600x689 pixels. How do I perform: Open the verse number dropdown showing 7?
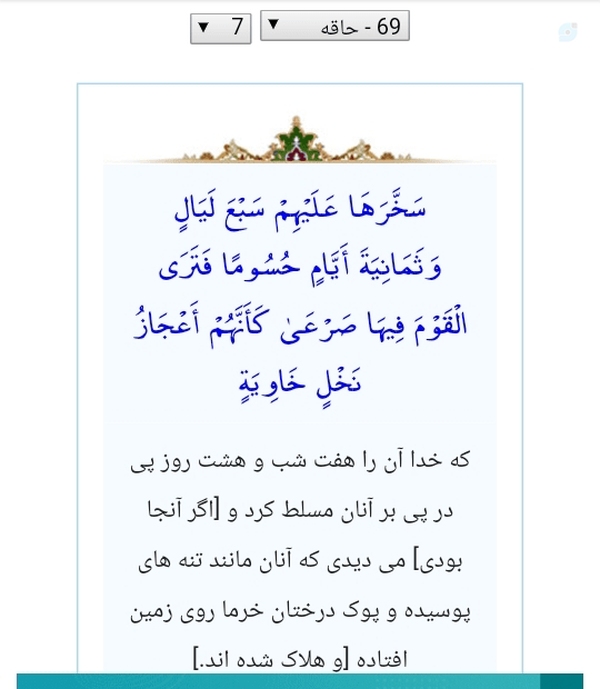tap(221, 29)
